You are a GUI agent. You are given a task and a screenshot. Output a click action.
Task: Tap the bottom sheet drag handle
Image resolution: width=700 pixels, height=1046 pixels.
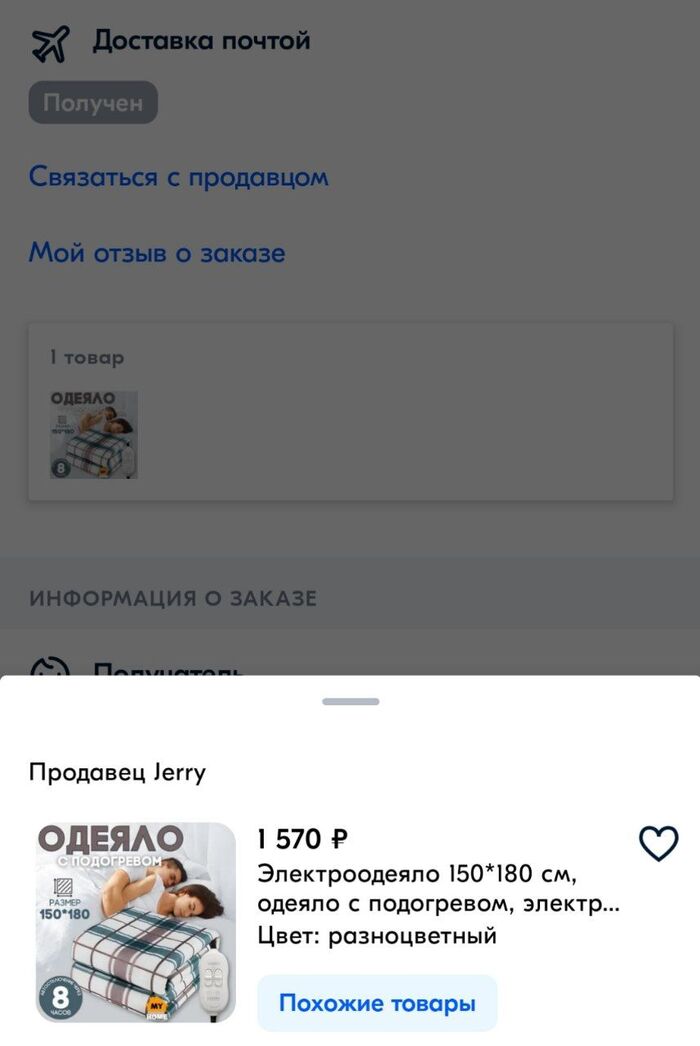[350, 702]
